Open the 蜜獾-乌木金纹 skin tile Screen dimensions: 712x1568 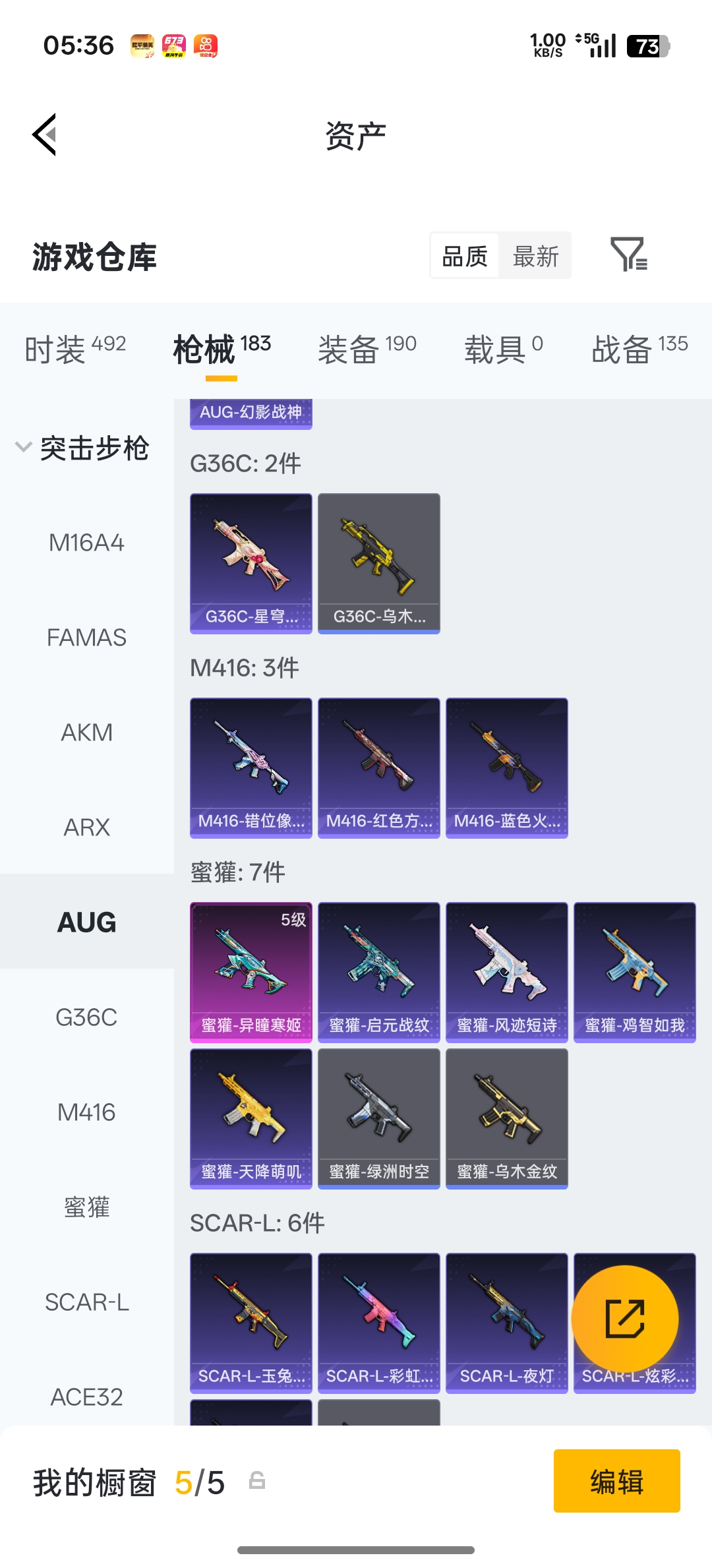pos(507,1119)
